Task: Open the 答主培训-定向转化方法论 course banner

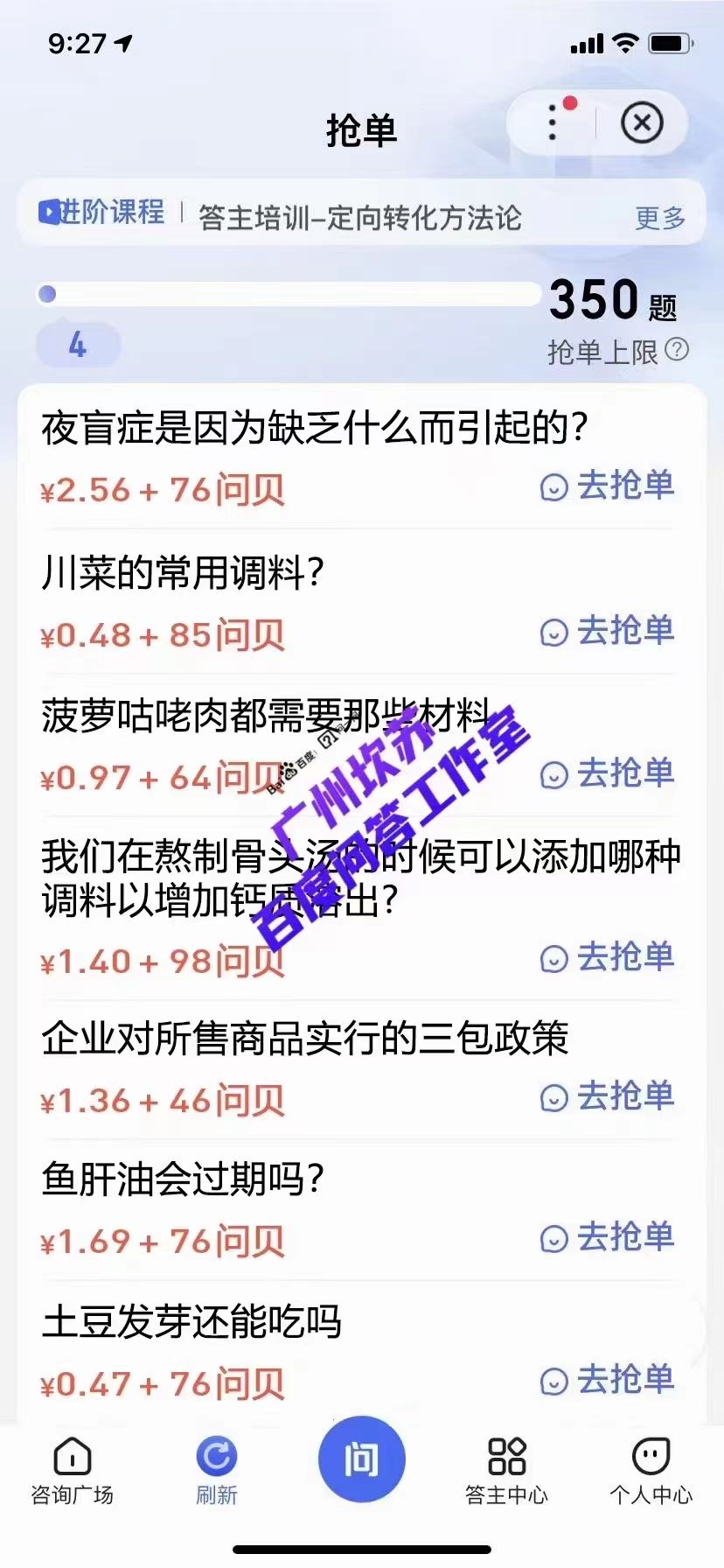Action: (359, 217)
